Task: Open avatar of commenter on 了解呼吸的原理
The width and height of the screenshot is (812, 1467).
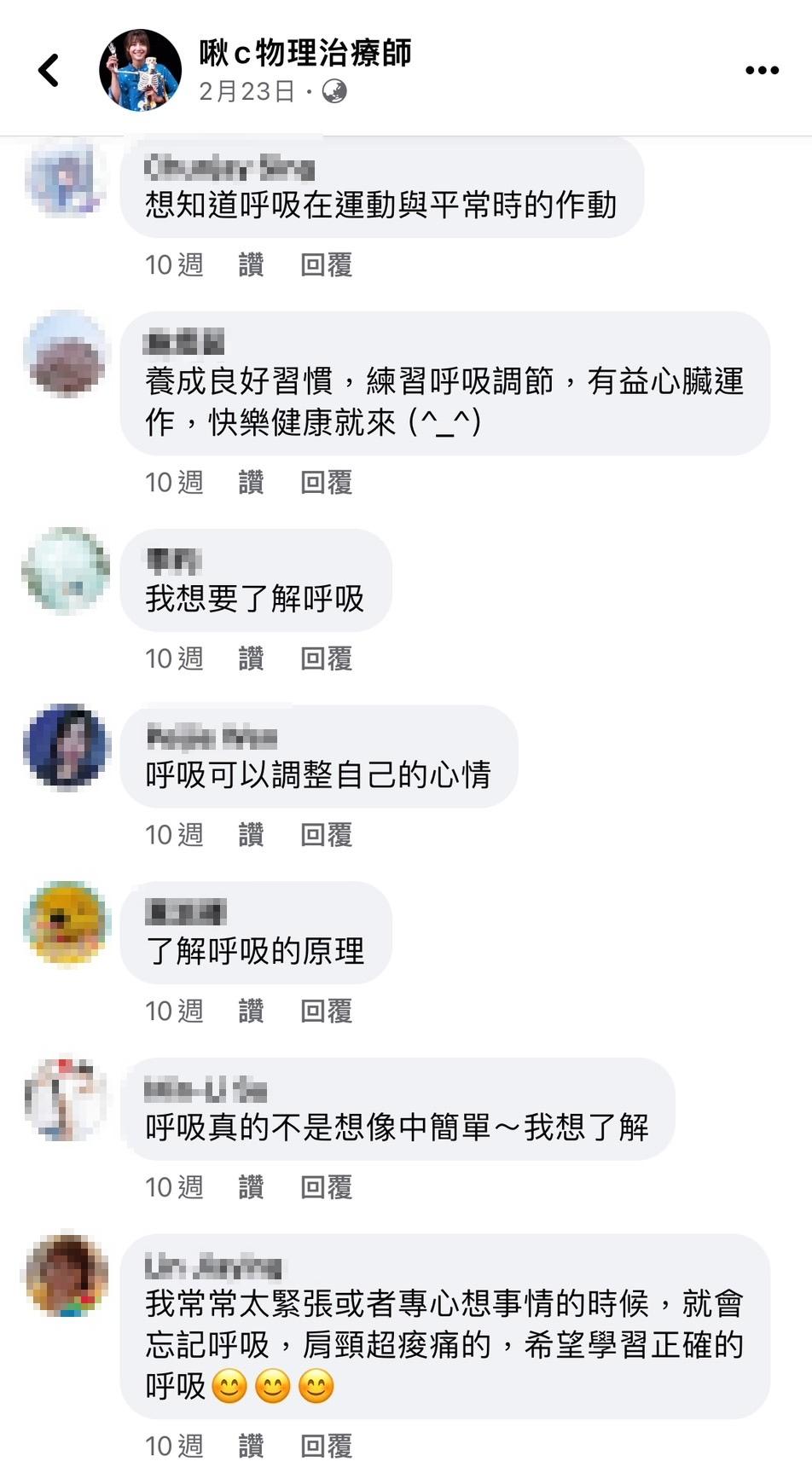Action: point(67,923)
